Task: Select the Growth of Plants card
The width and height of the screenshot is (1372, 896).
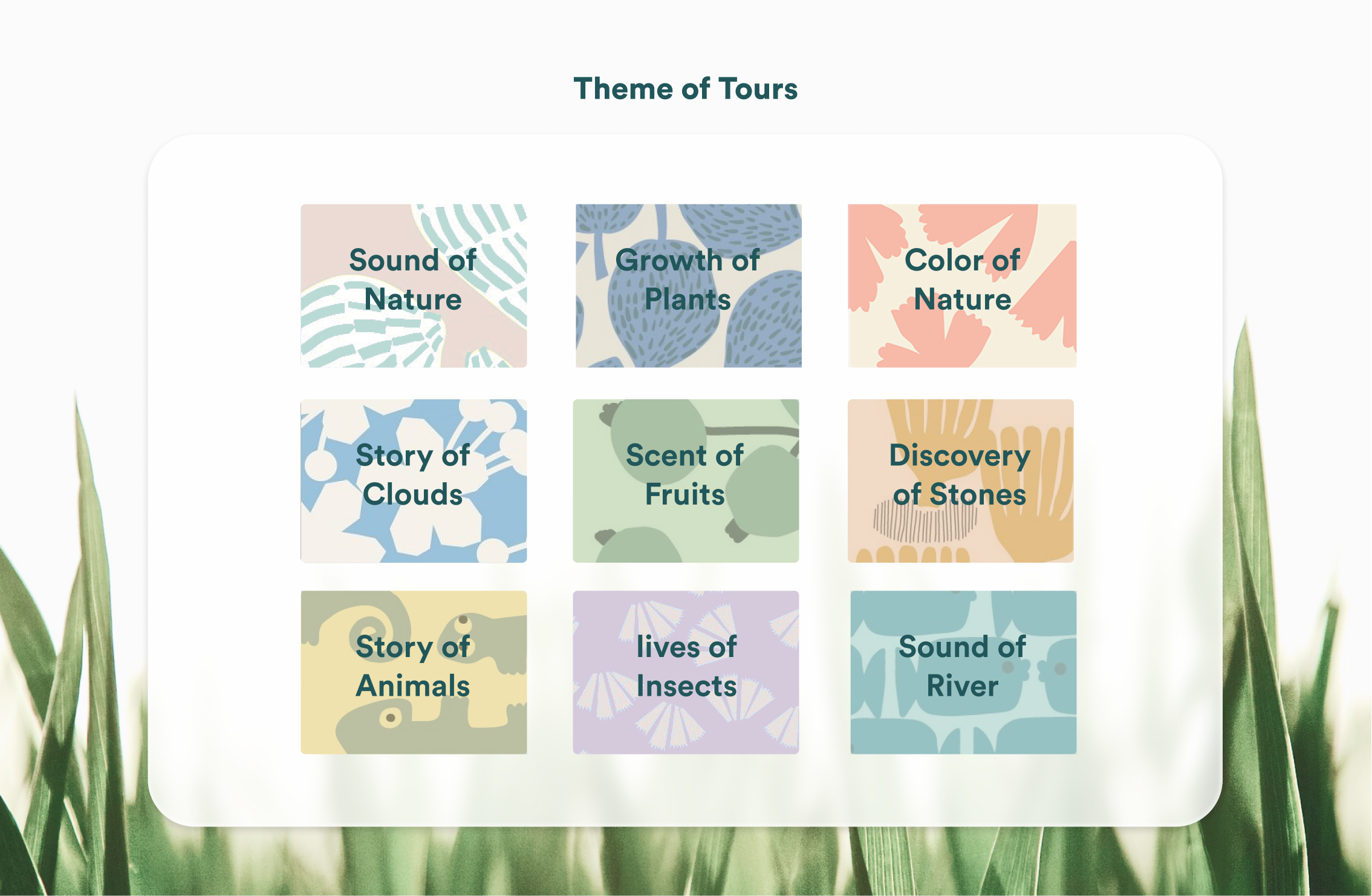Action: click(x=688, y=286)
